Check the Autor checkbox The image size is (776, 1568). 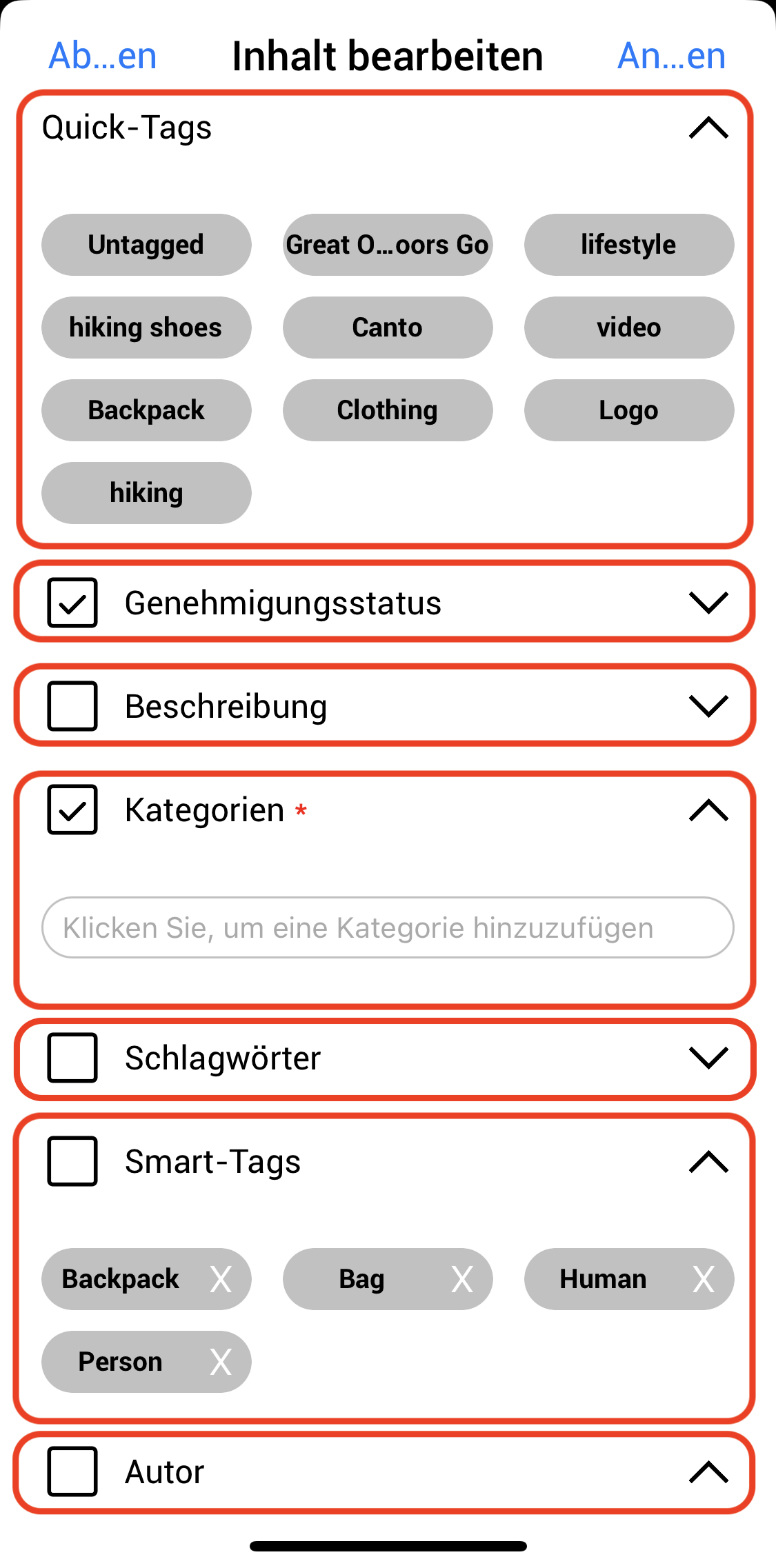point(72,1471)
